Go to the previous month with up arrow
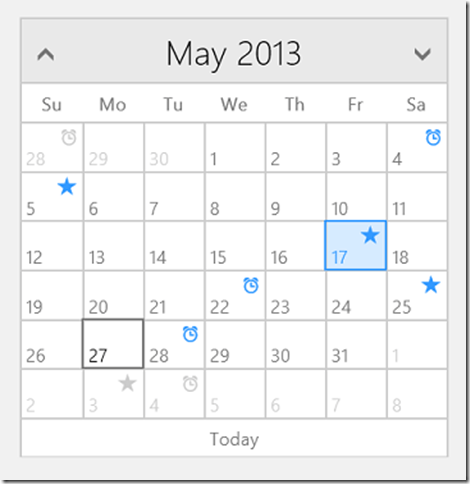Screen dimensions: 470x484 46,54
